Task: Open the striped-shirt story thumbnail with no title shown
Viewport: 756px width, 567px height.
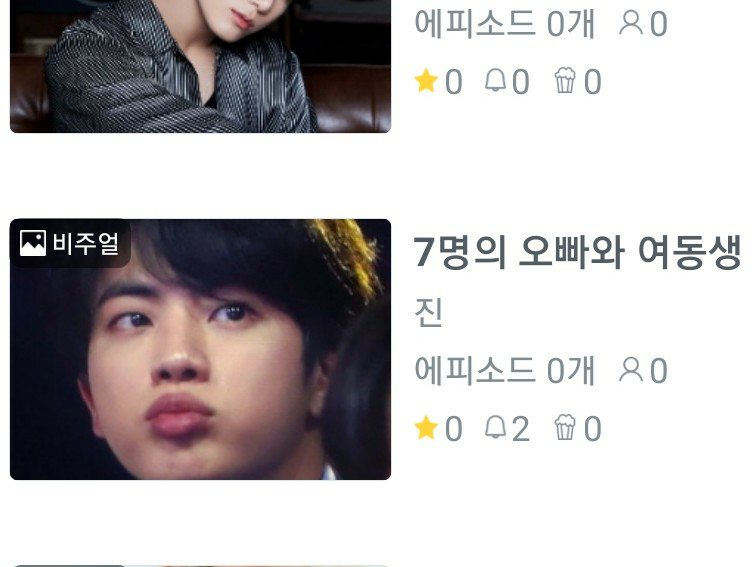Action: click(x=200, y=65)
